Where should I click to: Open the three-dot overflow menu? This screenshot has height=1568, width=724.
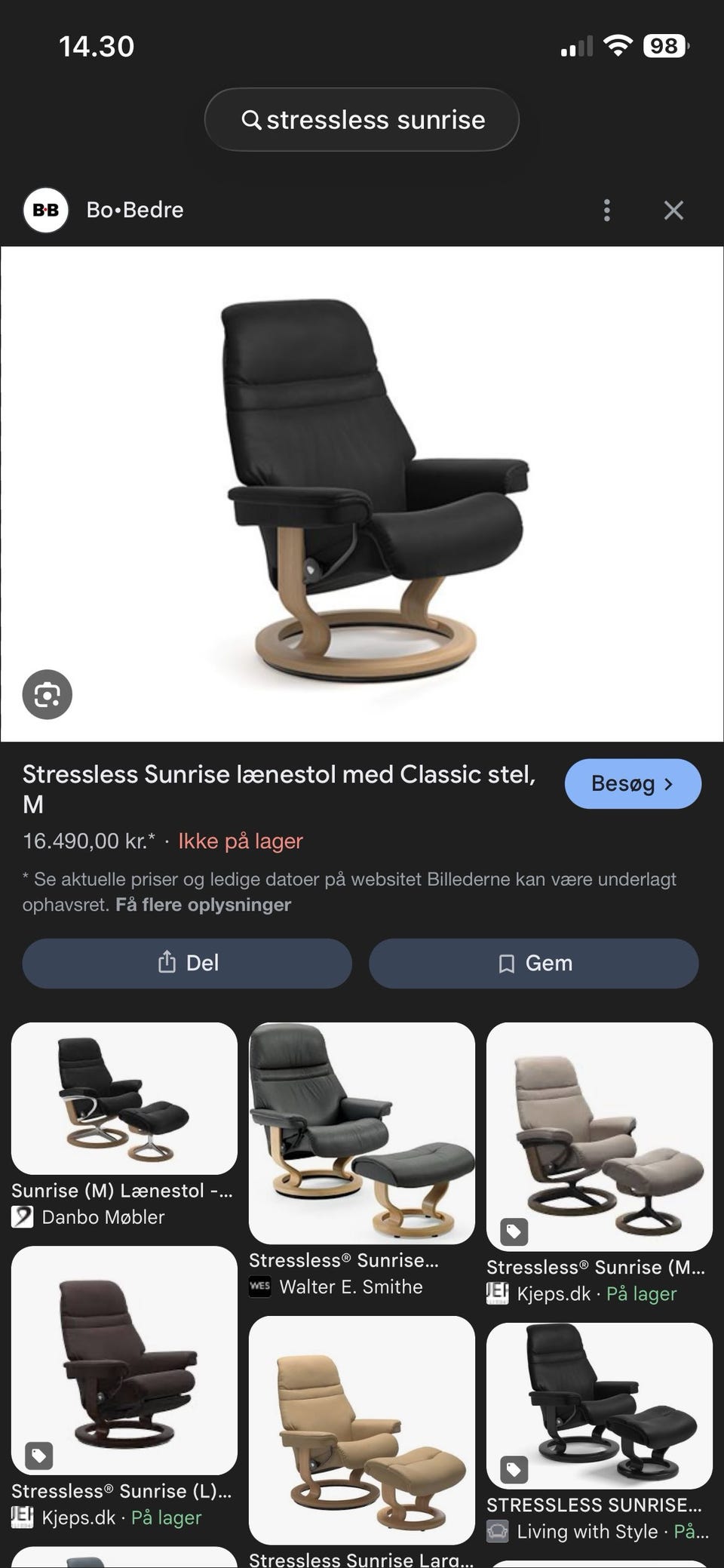[x=607, y=210]
